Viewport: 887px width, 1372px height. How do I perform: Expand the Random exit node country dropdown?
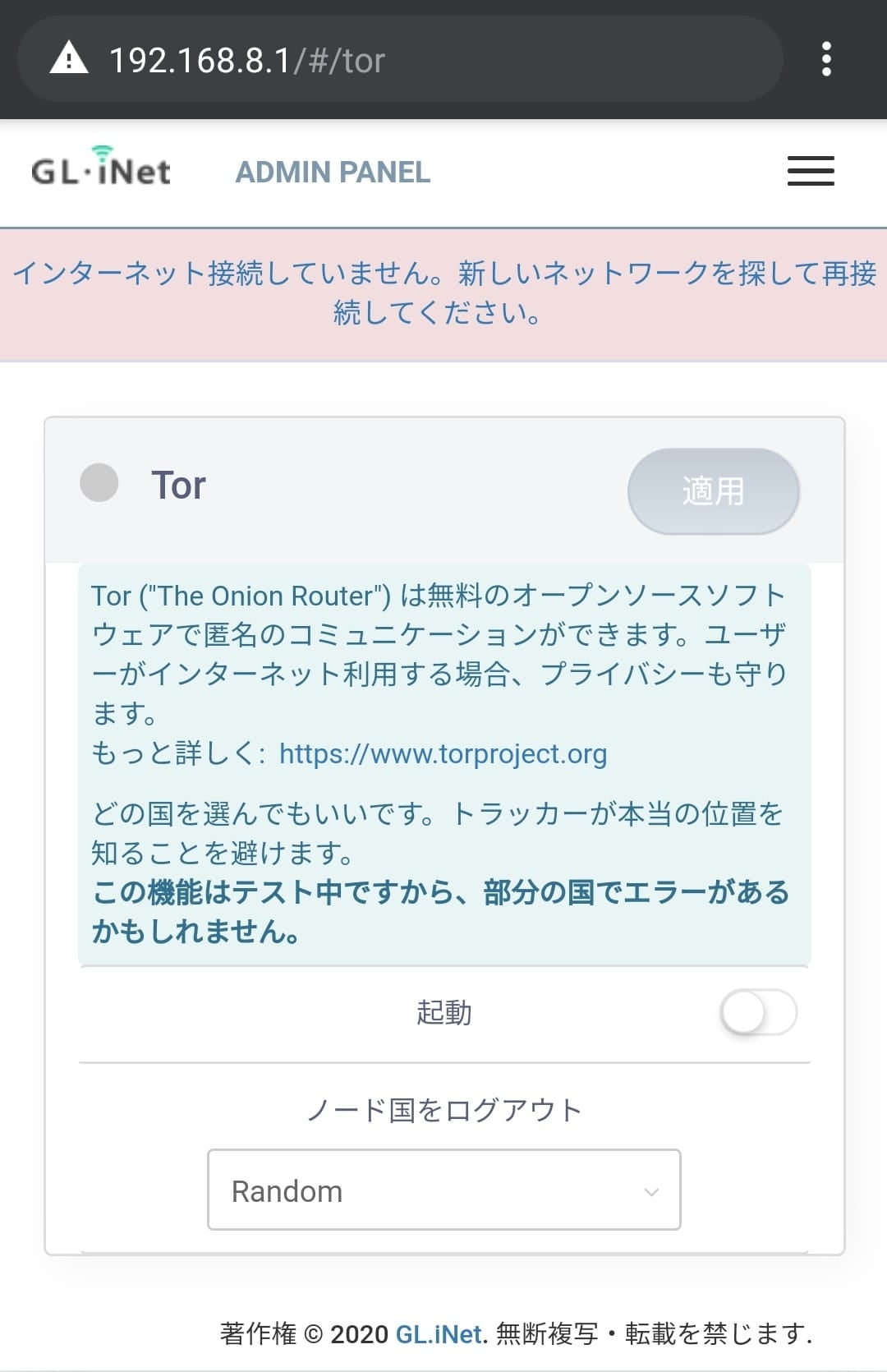click(x=443, y=1190)
